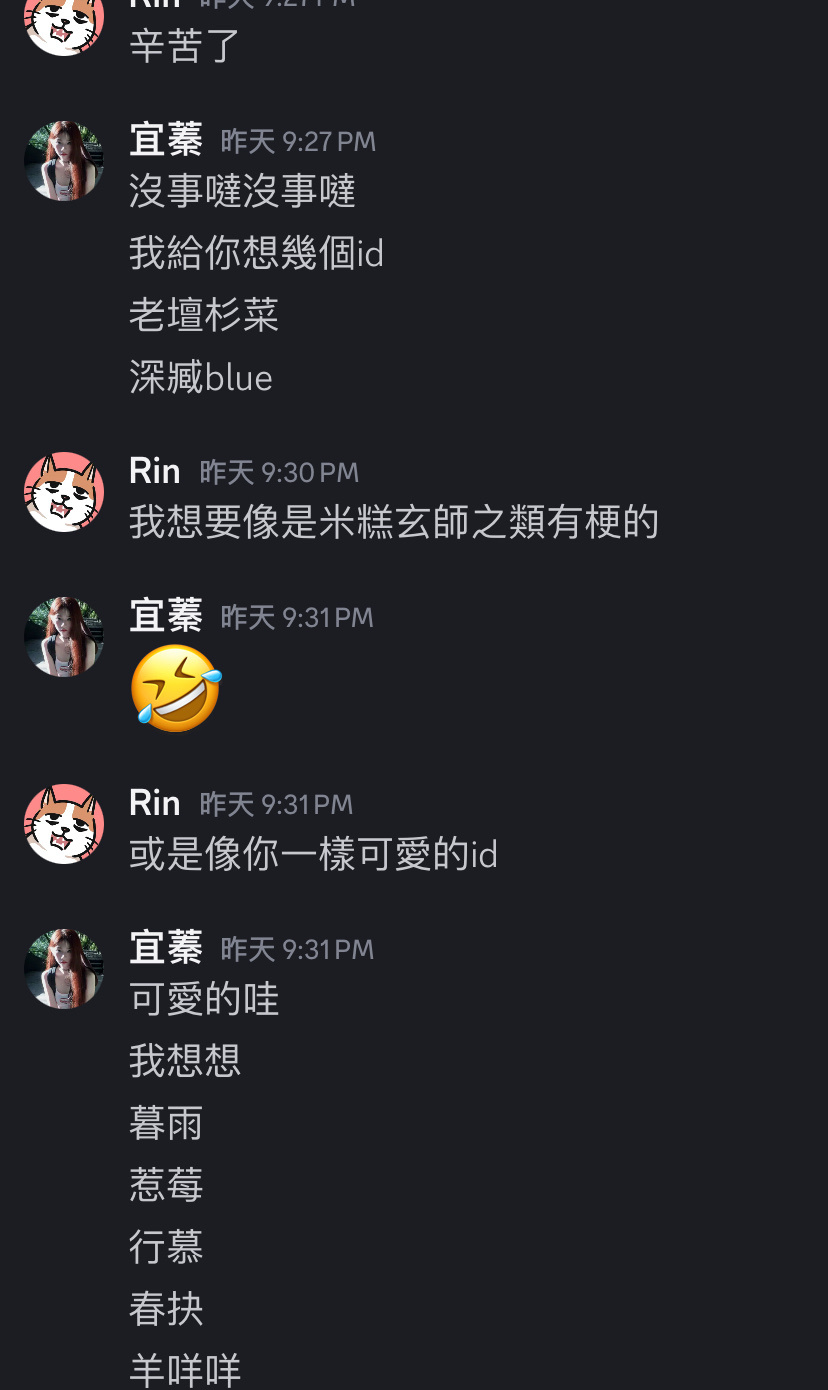
Task: Tap username 宜蓁 above 沒事噠沒事噠
Action: coord(166,140)
